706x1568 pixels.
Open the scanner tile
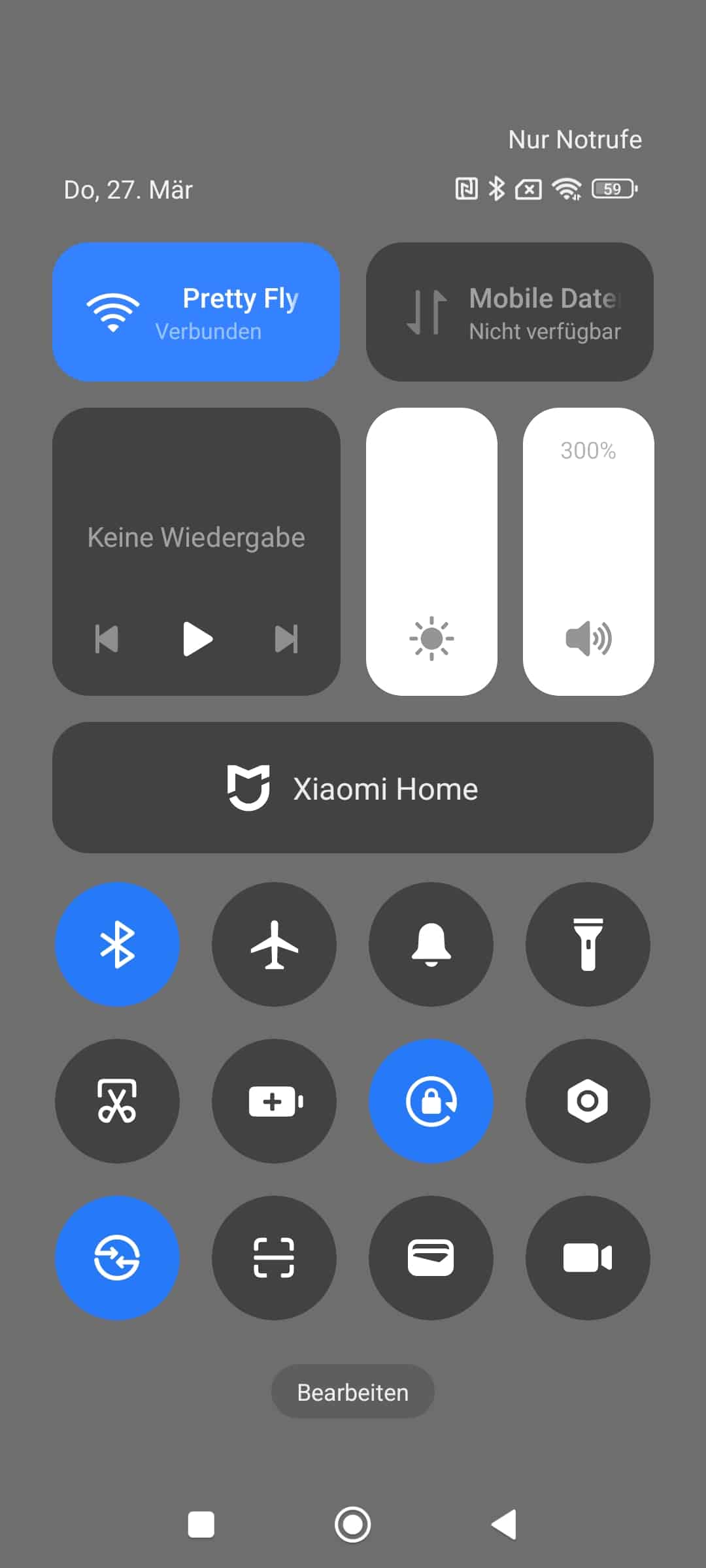[x=275, y=1258]
